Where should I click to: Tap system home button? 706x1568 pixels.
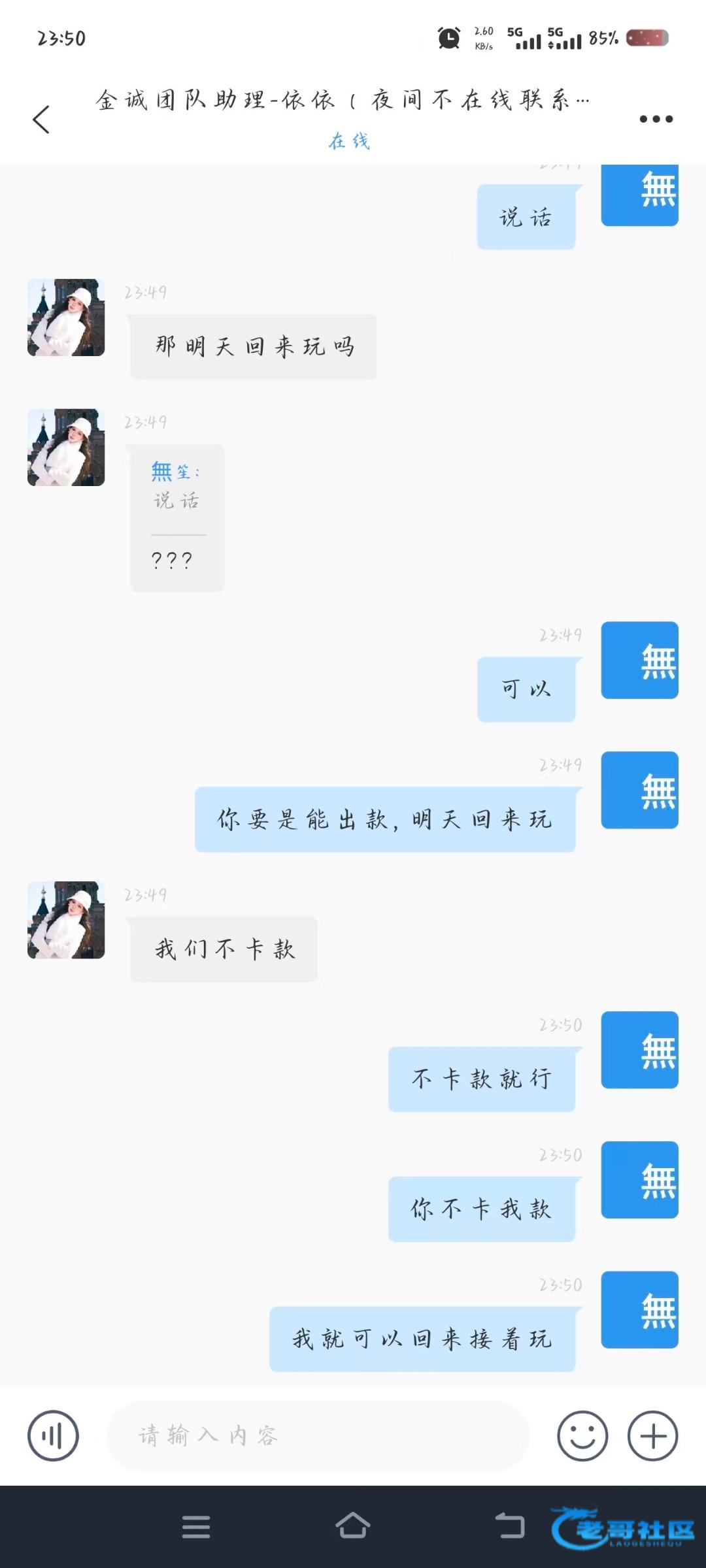353,1526
